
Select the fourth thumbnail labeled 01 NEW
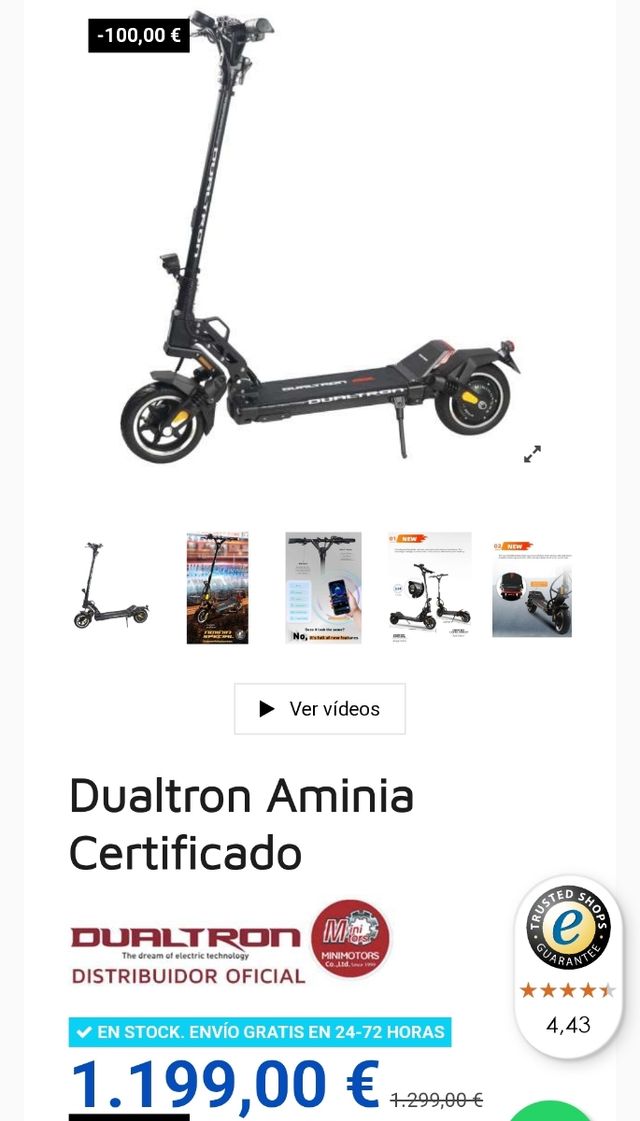[x=429, y=588]
